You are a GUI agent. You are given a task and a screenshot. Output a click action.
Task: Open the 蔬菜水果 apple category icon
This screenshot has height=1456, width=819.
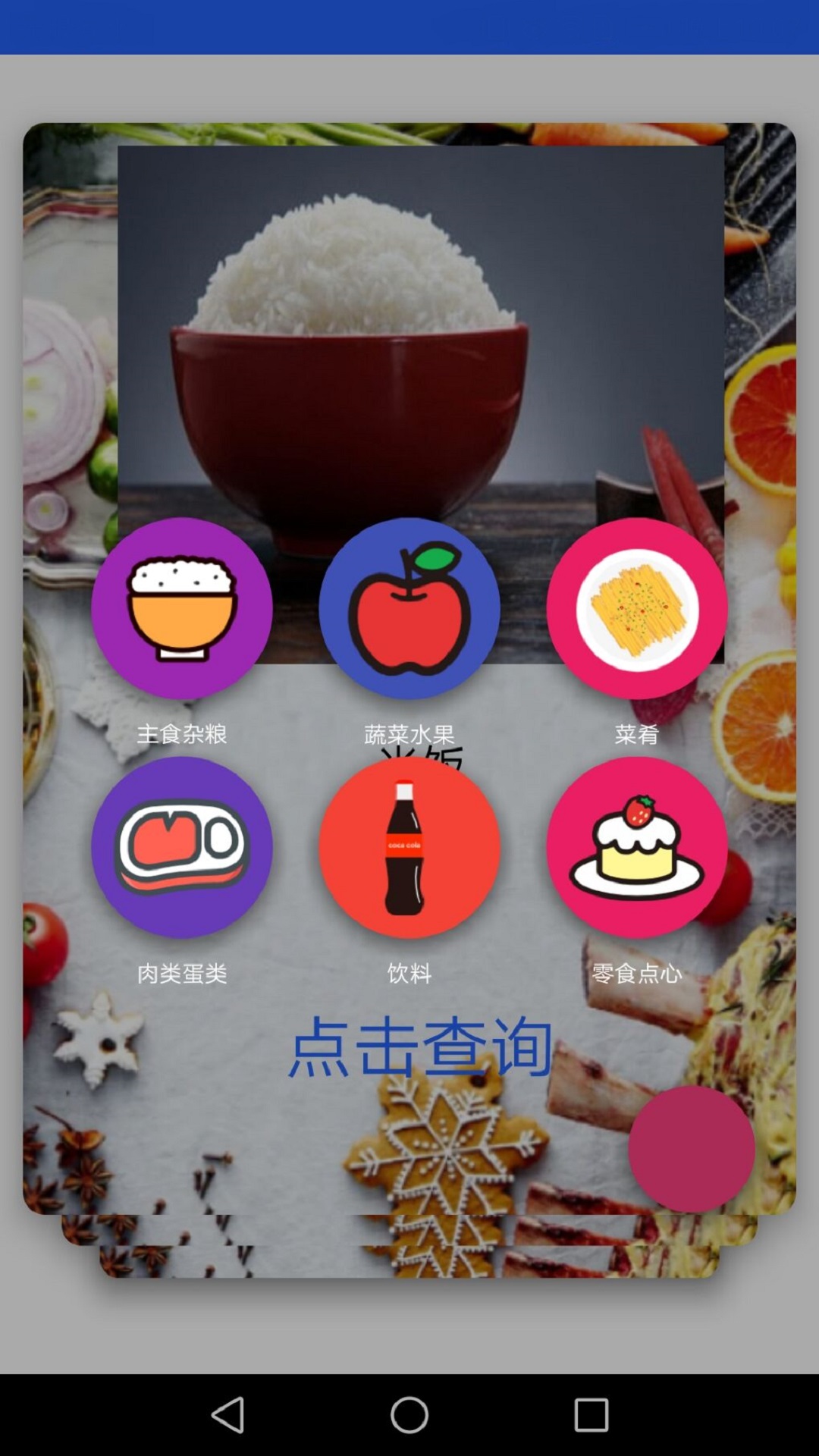(409, 607)
